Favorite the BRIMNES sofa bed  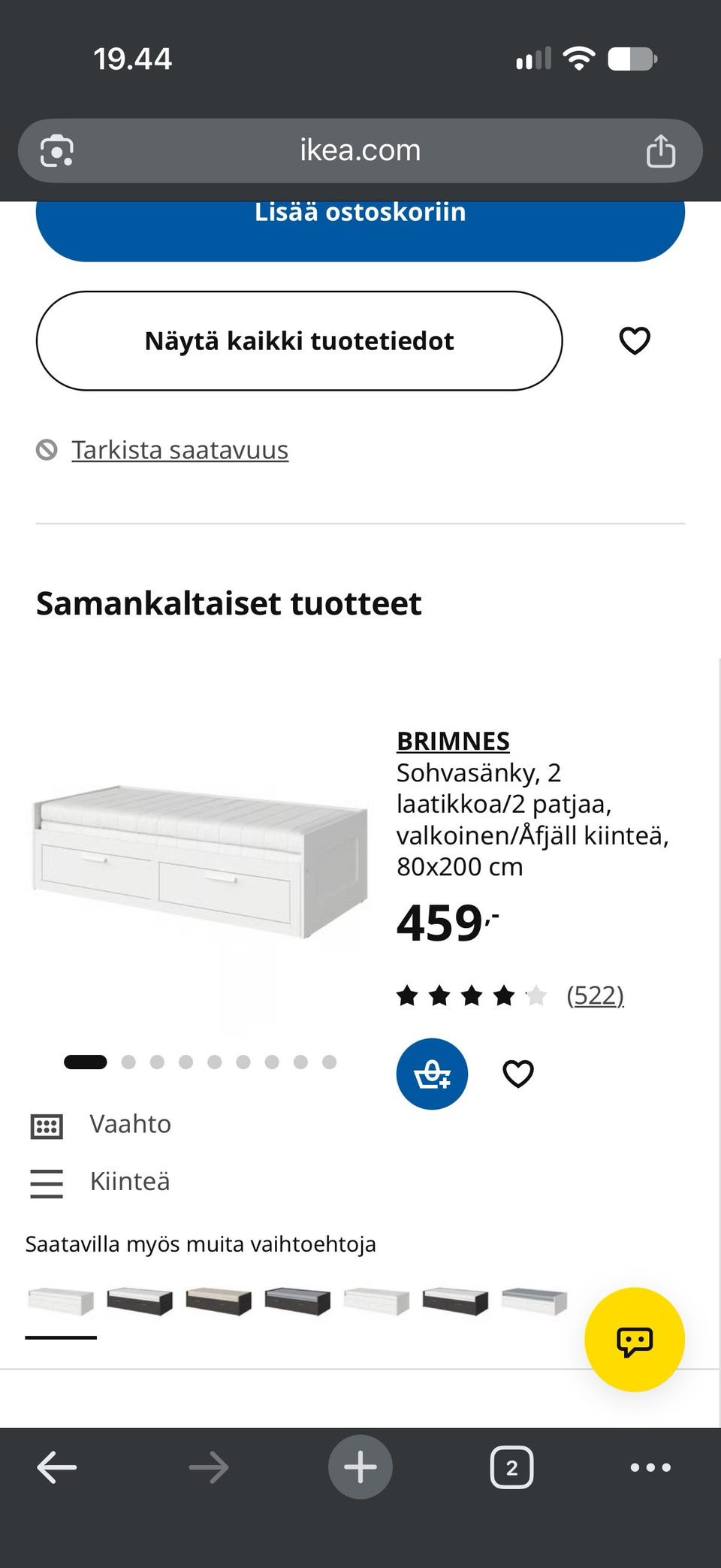(x=517, y=1074)
